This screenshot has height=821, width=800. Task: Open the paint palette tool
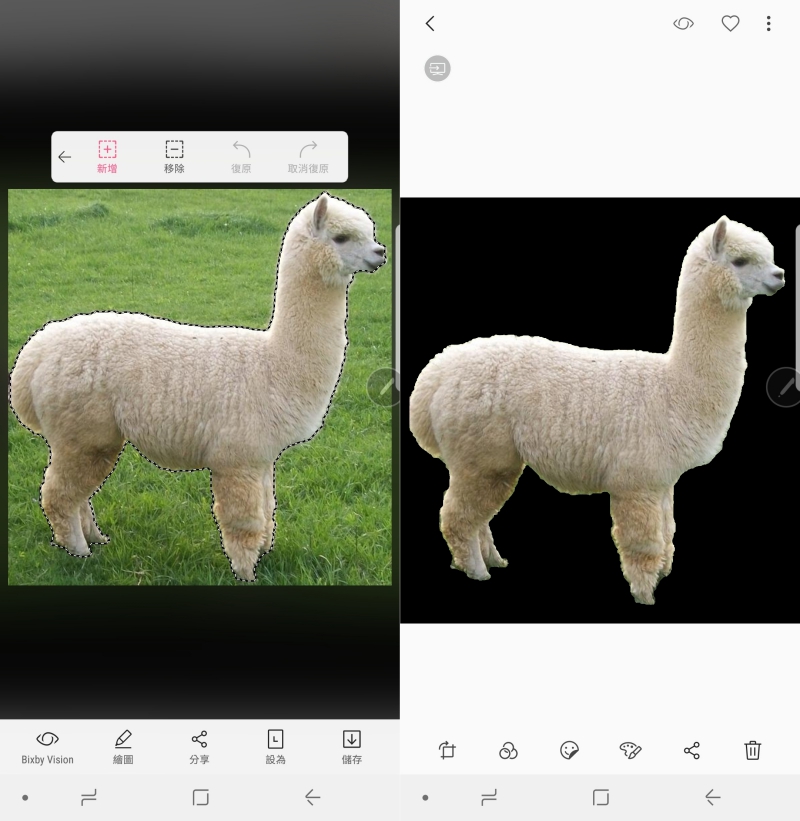630,750
